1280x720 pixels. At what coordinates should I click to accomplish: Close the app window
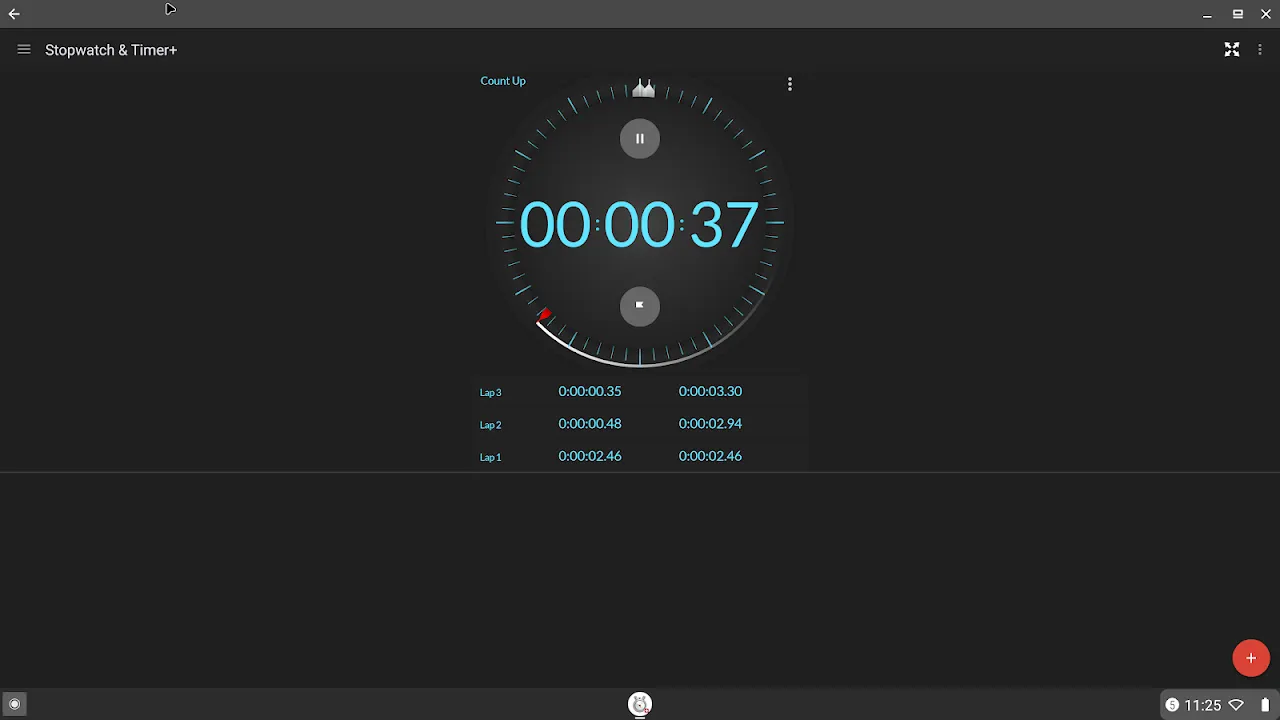click(x=1266, y=14)
